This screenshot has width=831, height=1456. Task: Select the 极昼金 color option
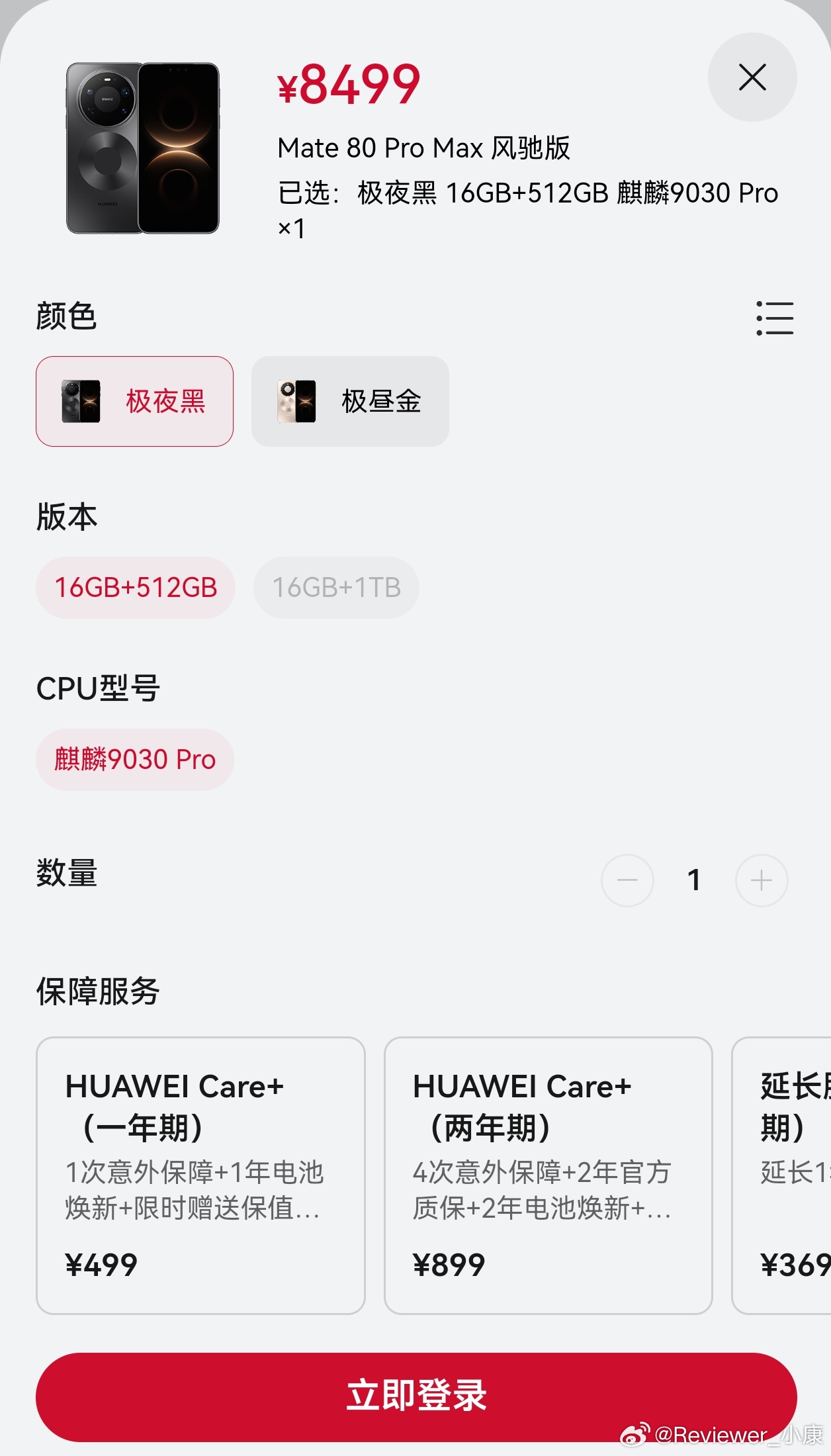(x=350, y=401)
